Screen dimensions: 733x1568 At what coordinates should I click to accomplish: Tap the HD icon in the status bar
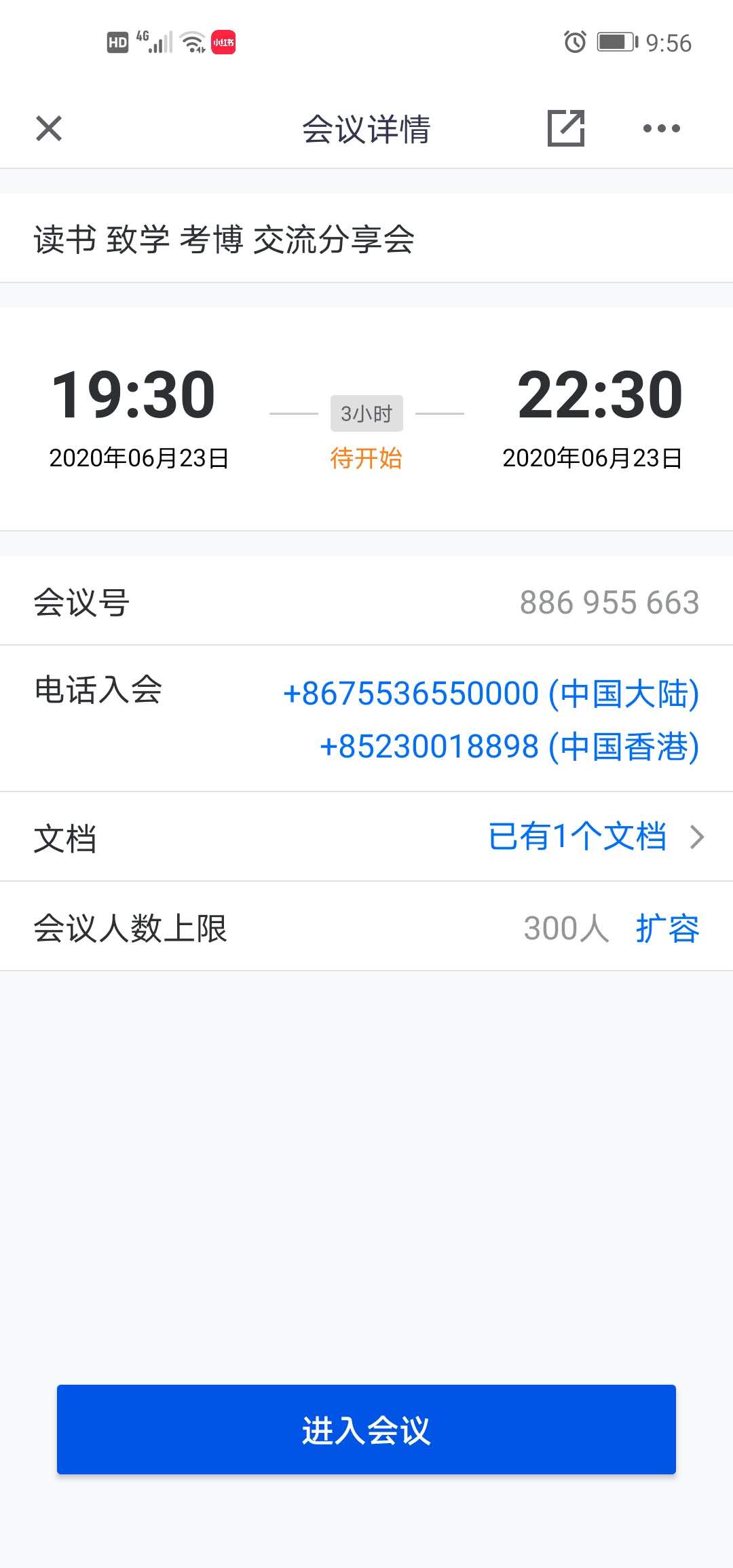117,42
